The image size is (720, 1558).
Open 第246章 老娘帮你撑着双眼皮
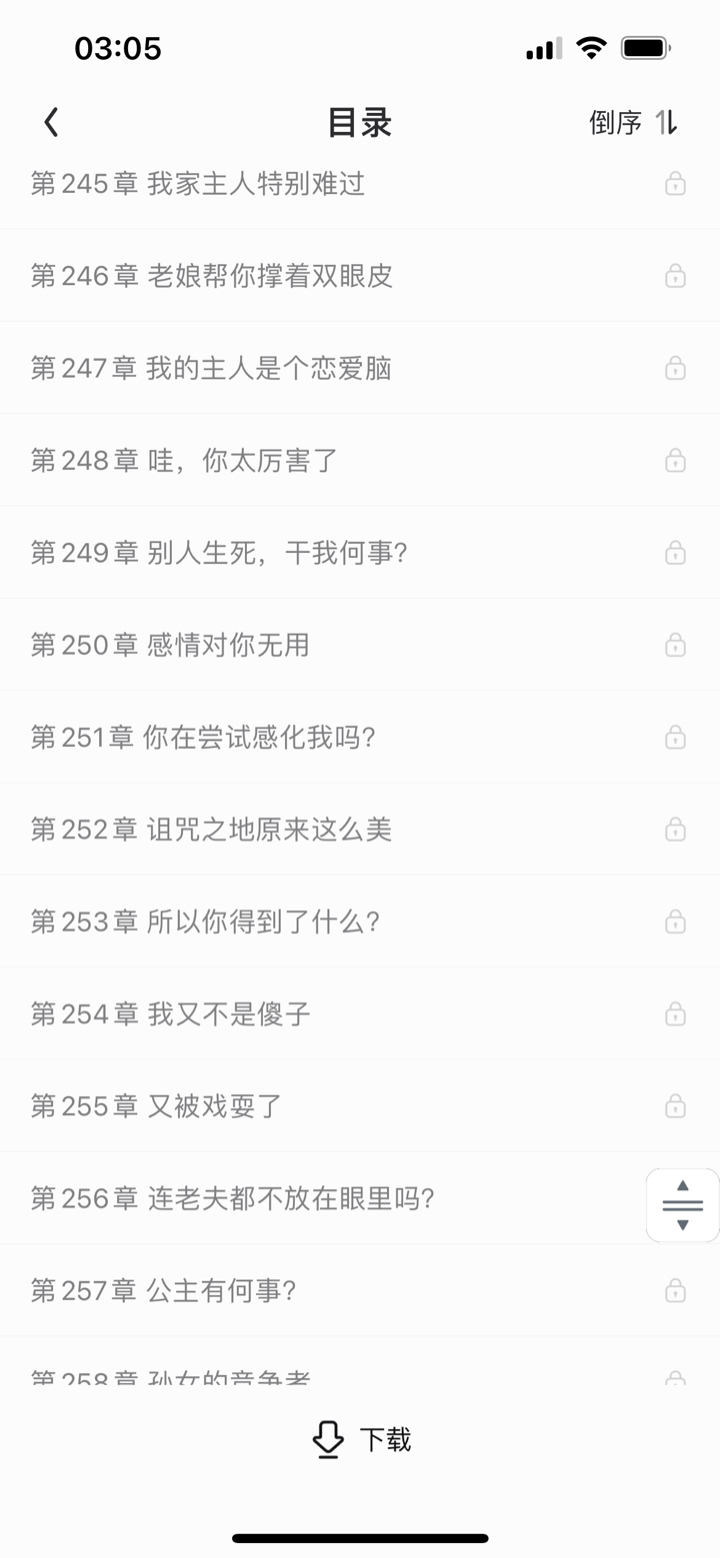pyautogui.click(x=212, y=276)
